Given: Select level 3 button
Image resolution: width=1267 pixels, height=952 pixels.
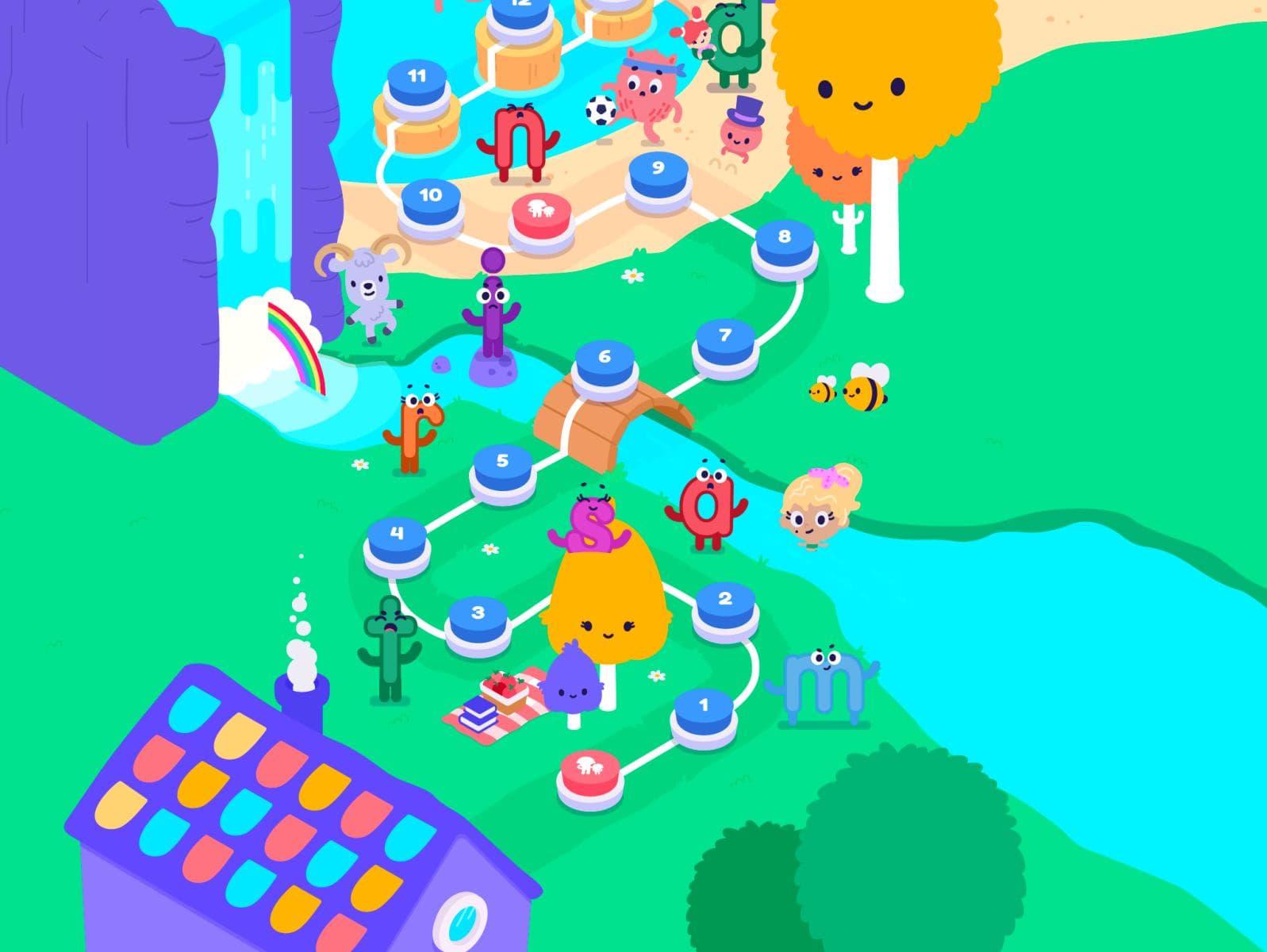Looking at the screenshot, I should point(478,615).
